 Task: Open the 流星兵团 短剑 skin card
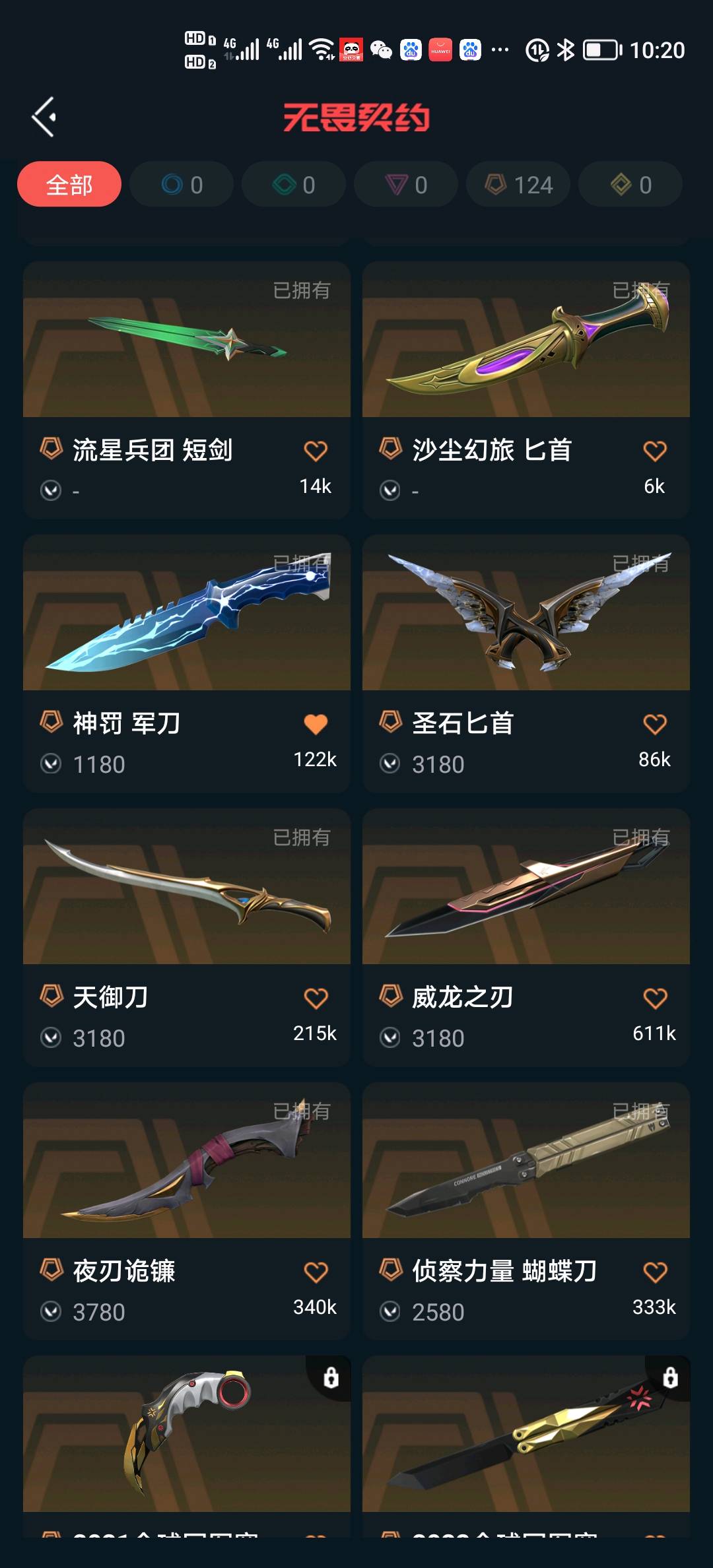[186, 340]
